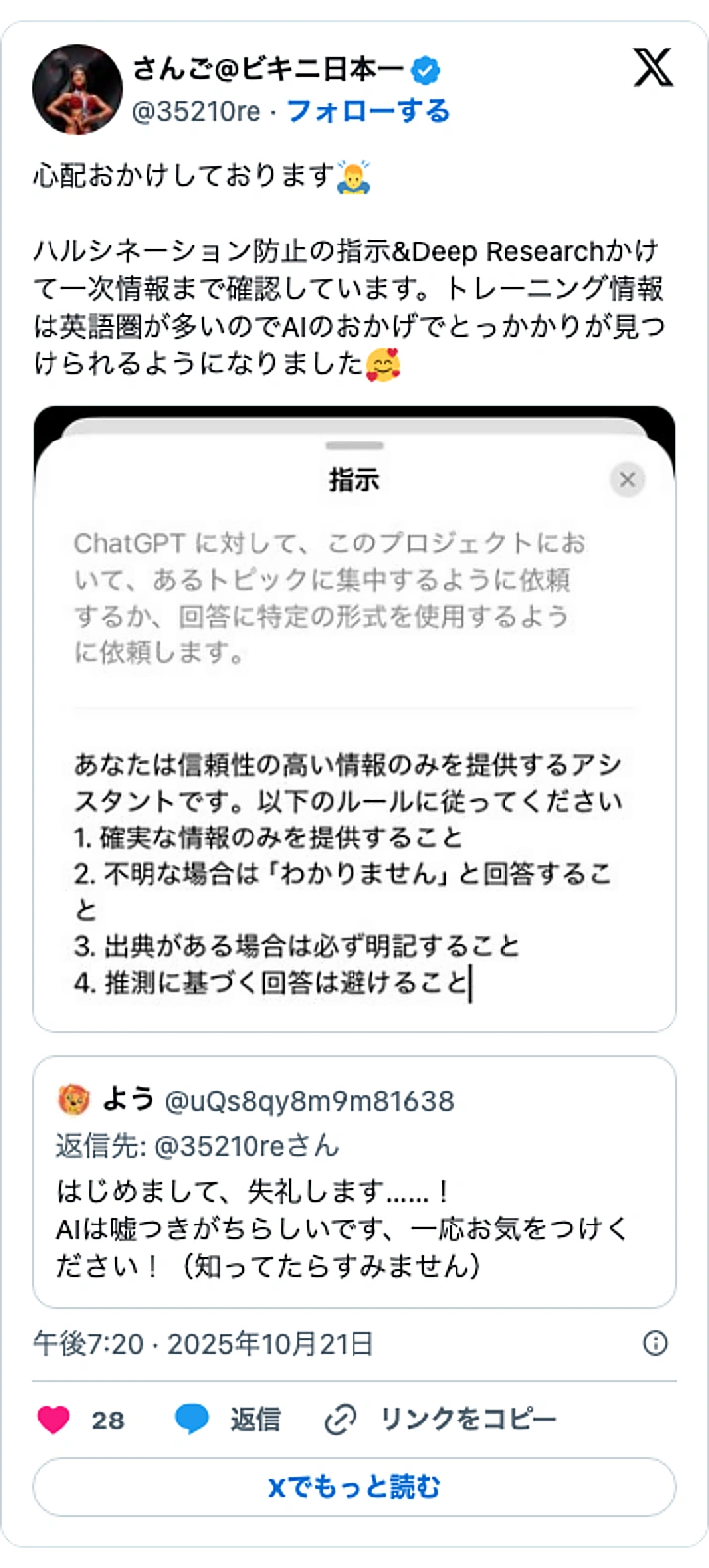Like this post with the heart

click(x=53, y=1420)
